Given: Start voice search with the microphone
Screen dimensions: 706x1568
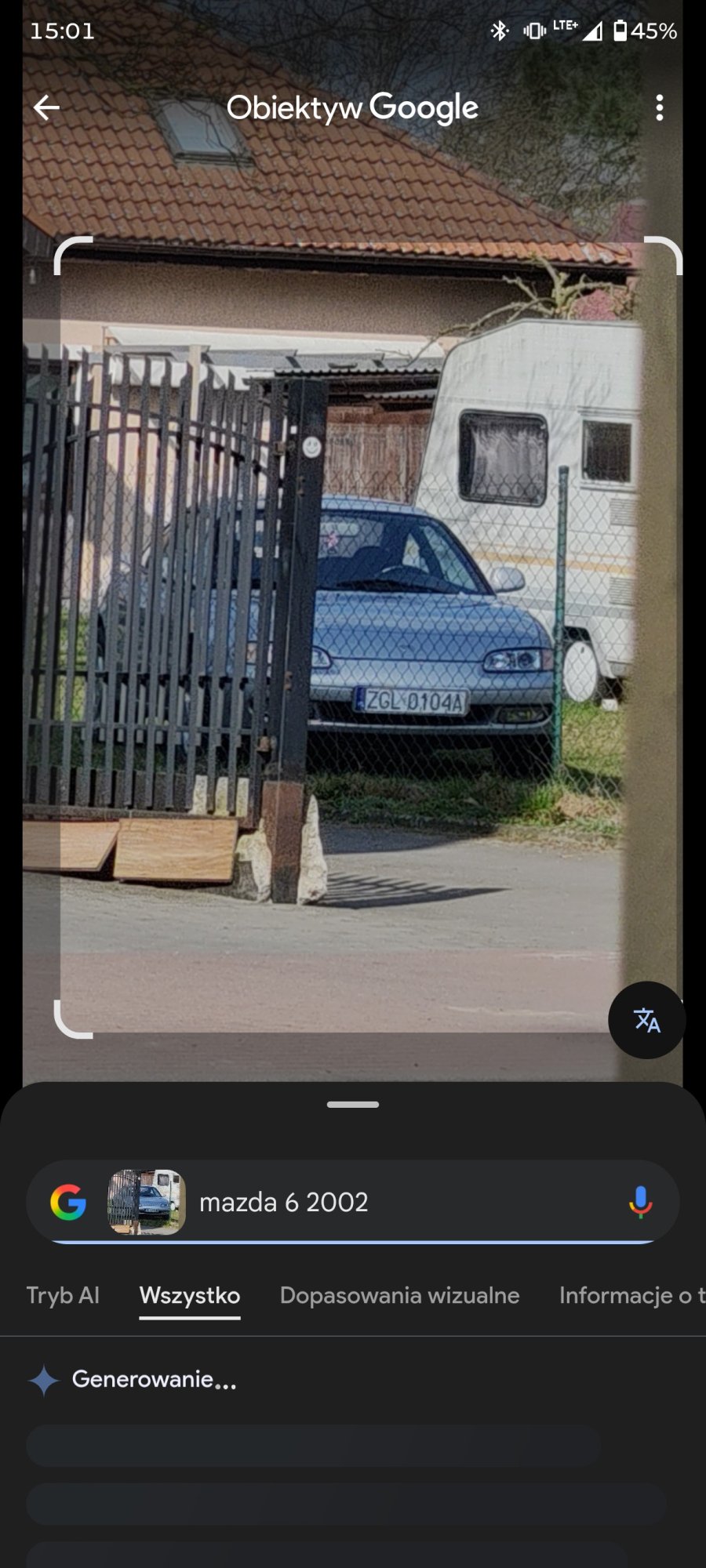Looking at the screenshot, I should [640, 1202].
